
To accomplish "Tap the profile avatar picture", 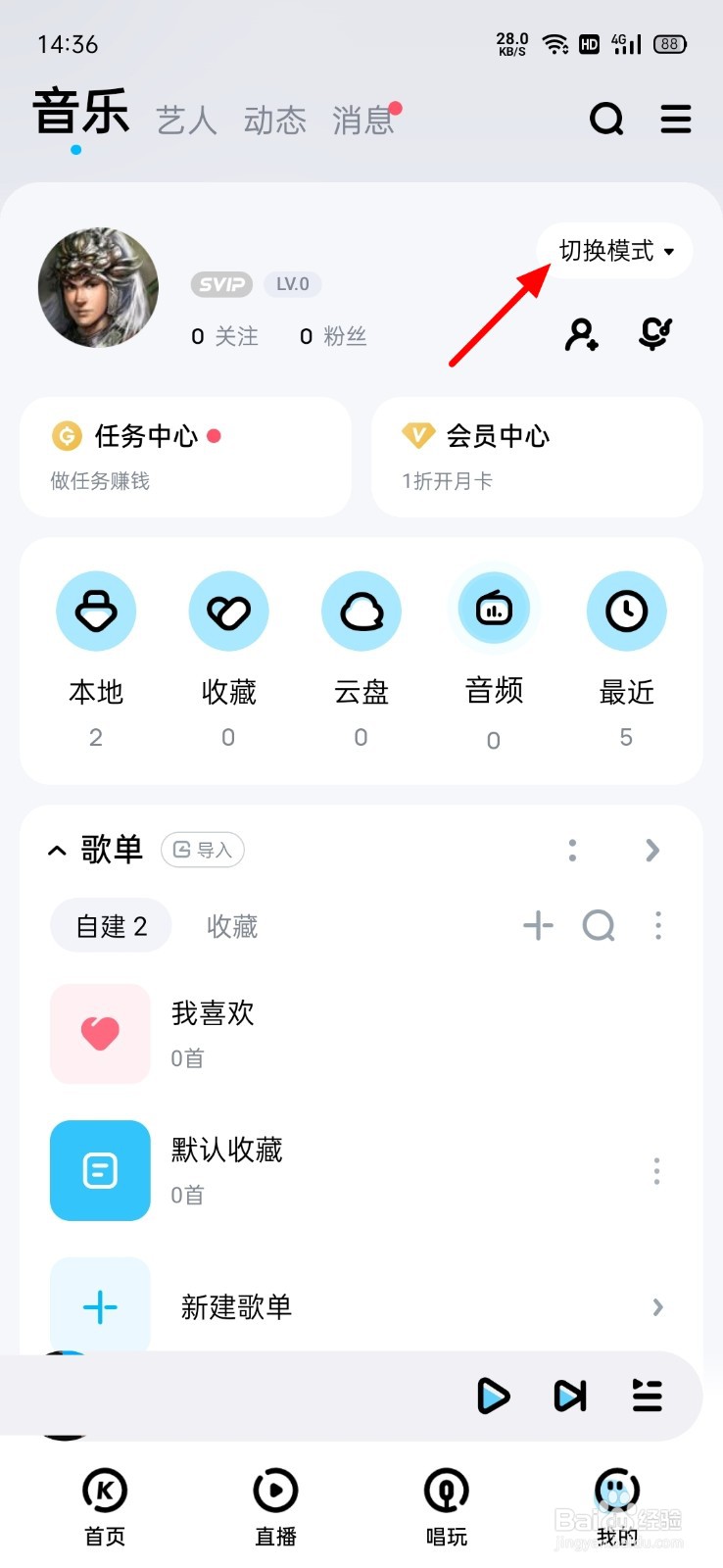I will pos(98,287).
